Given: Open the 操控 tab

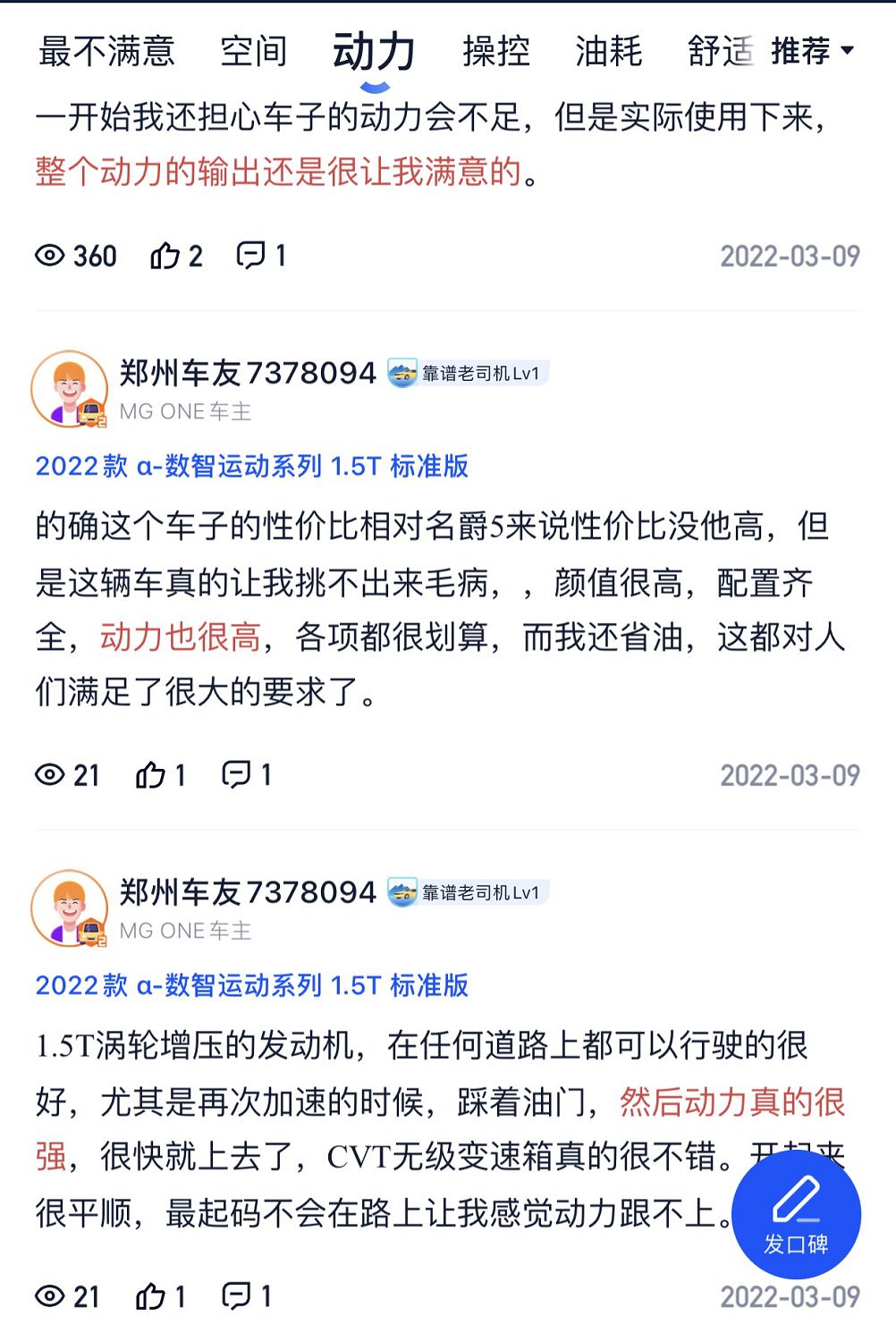Looking at the screenshot, I should tap(496, 51).
